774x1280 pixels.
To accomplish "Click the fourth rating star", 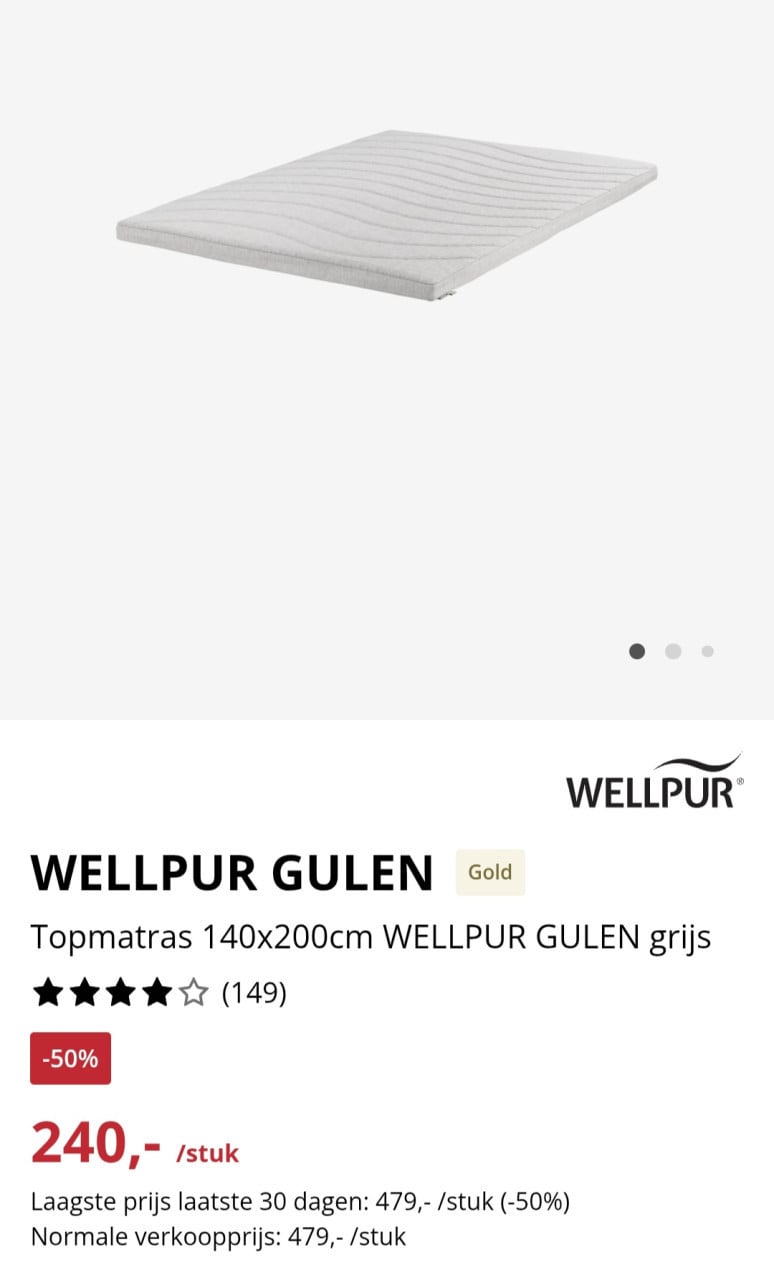I will coord(157,992).
